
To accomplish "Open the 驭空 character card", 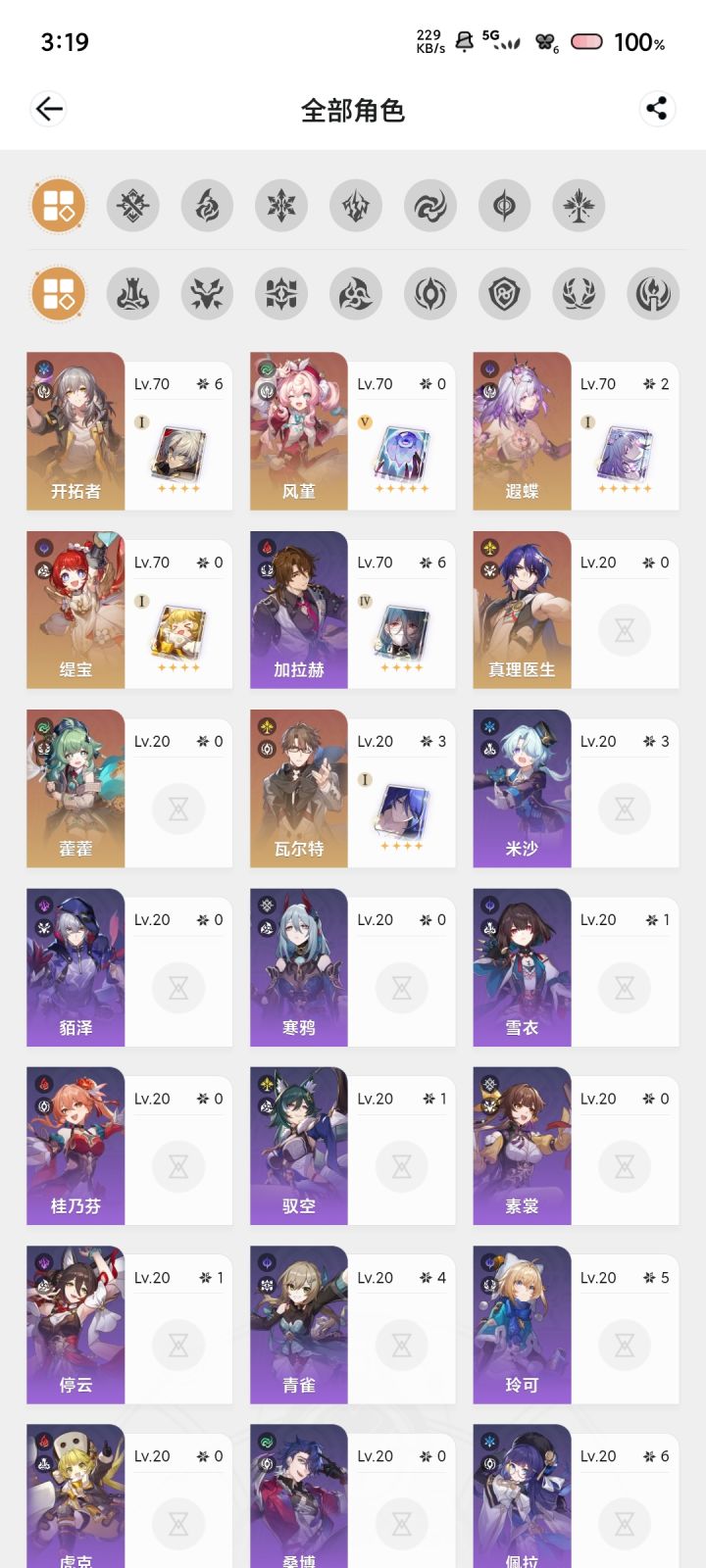I will coord(353,1147).
